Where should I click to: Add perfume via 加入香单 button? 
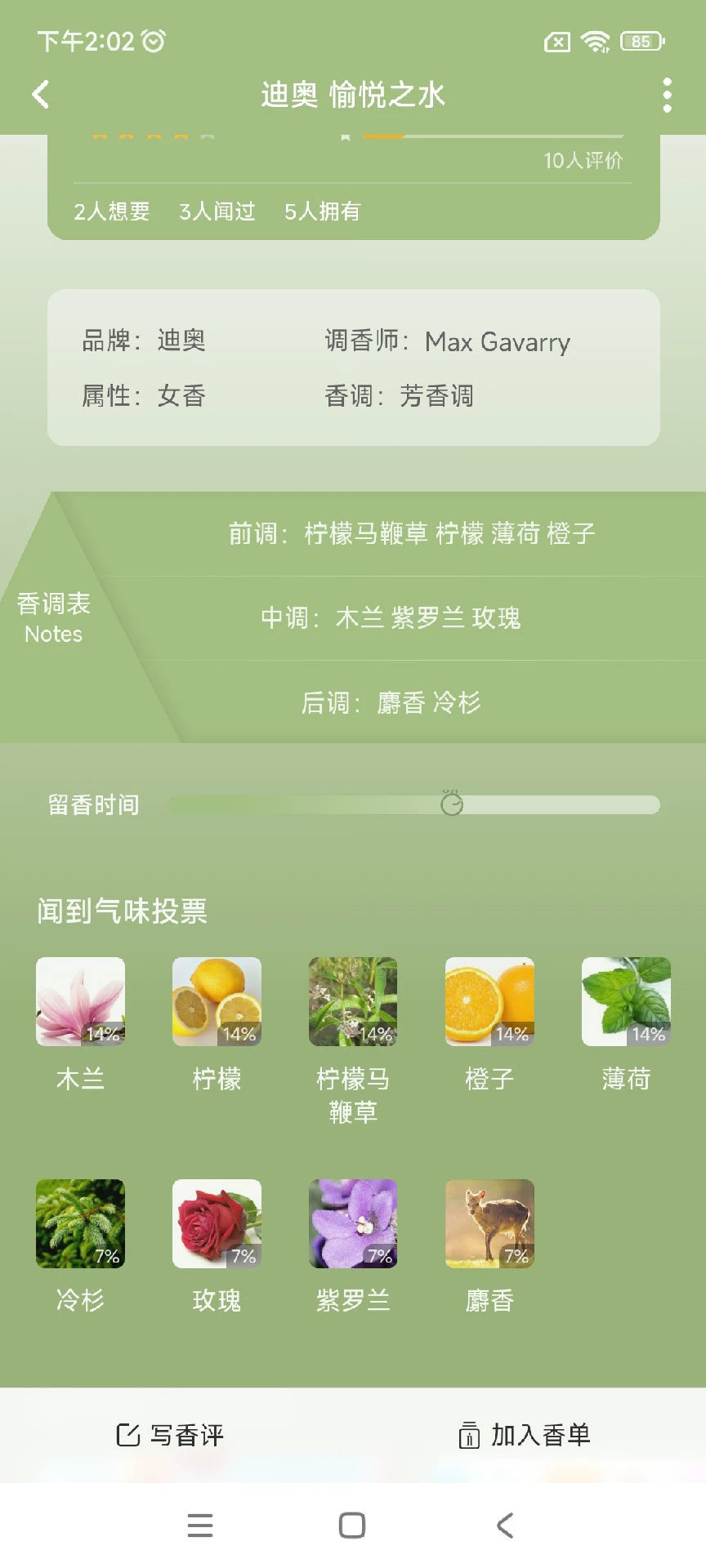click(x=525, y=1435)
